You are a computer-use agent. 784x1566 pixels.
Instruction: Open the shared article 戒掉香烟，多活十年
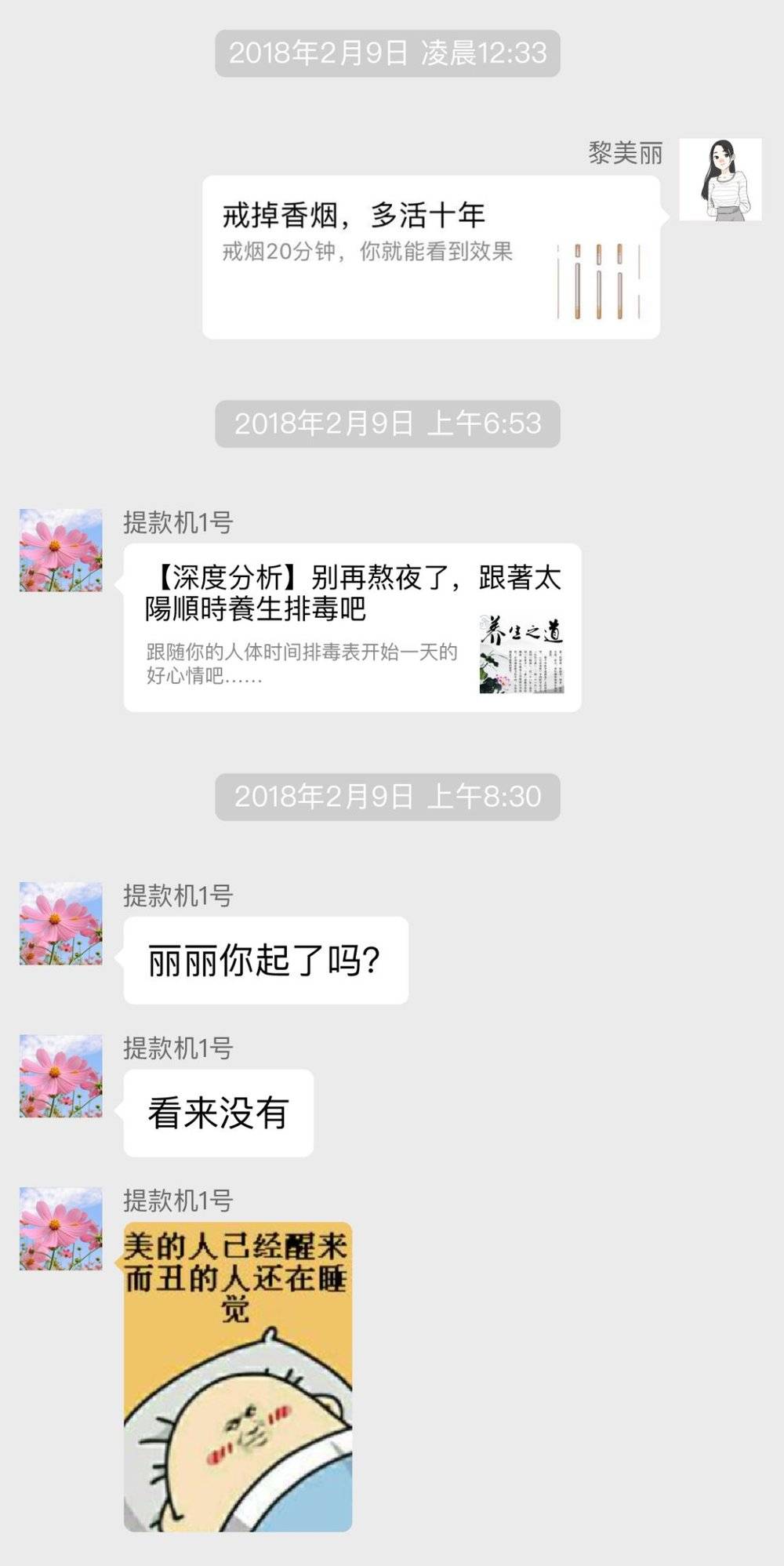tap(430, 257)
